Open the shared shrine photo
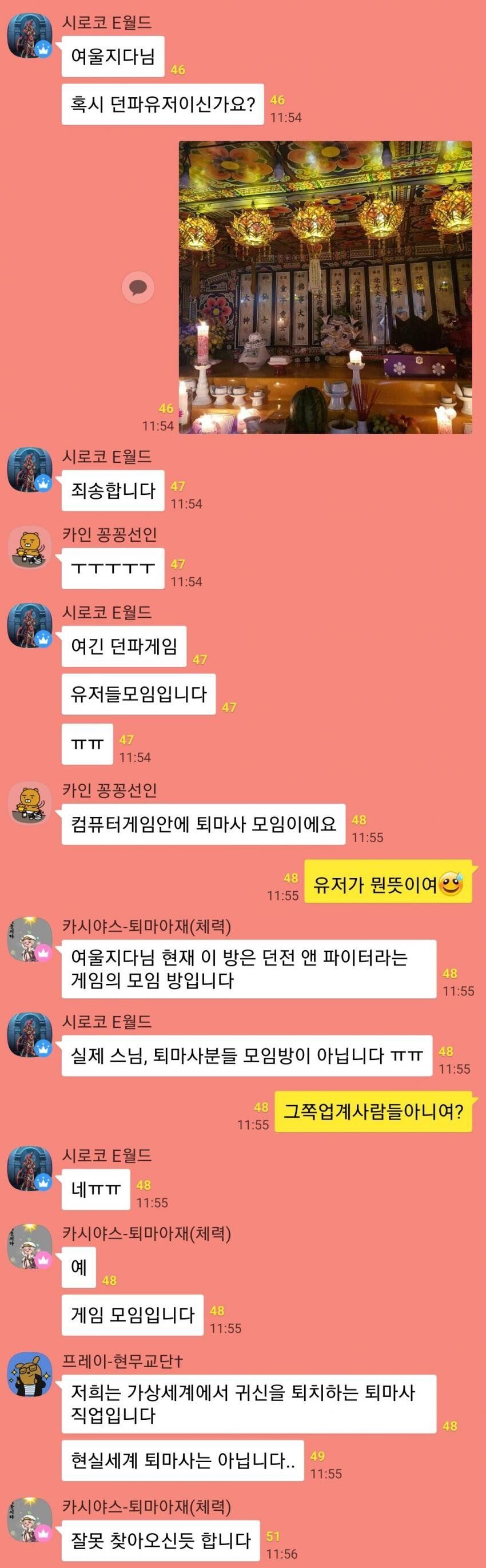 pyautogui.click(x=325, y=287)
